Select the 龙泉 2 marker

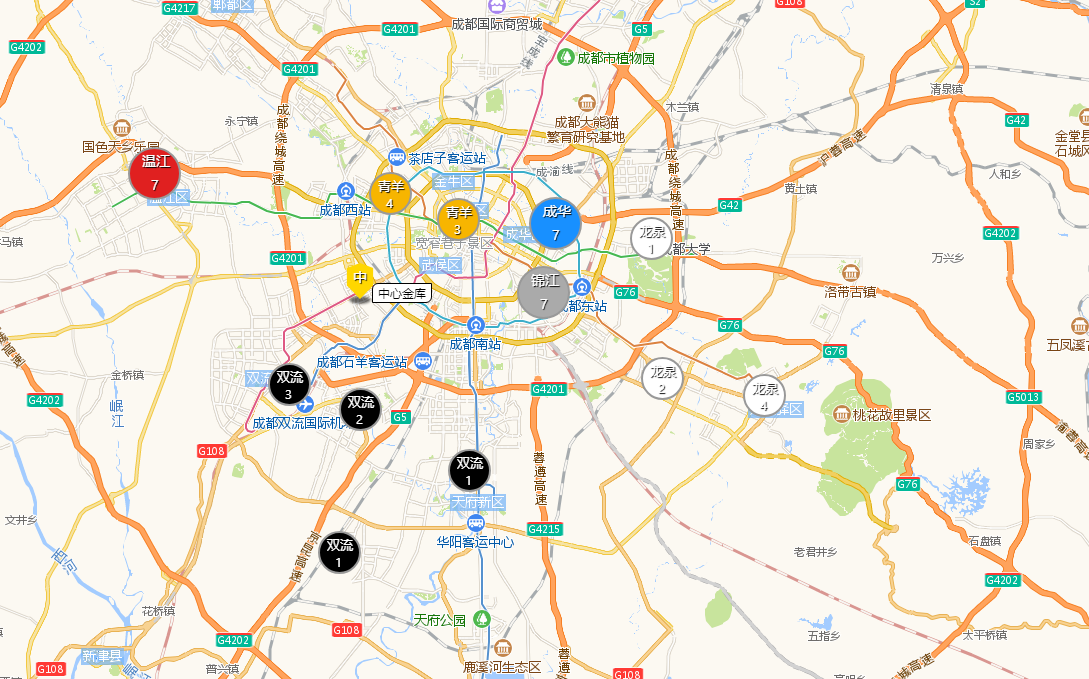coord(662,378)
